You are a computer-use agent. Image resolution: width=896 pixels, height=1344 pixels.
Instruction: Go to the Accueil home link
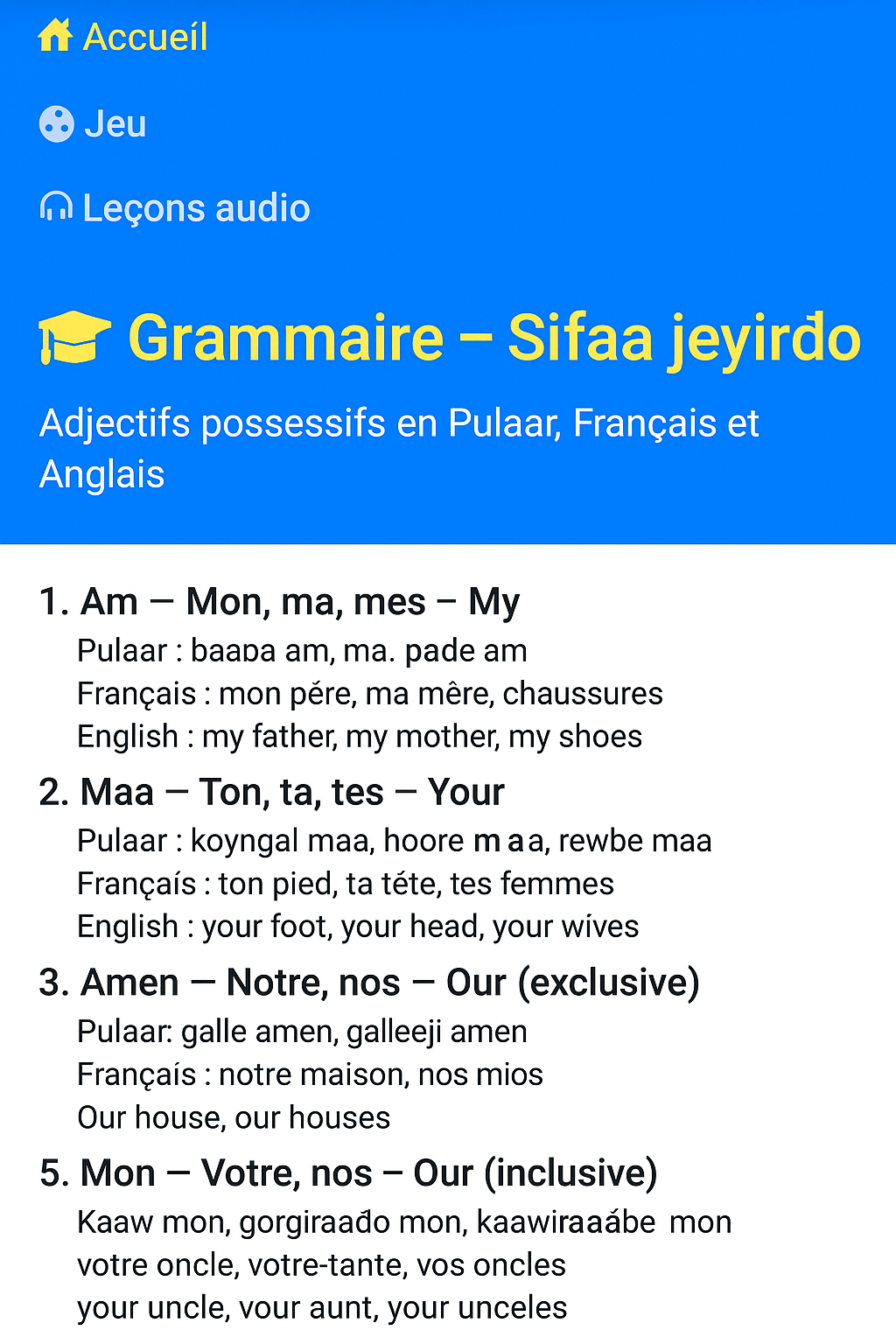pos(124,37)
